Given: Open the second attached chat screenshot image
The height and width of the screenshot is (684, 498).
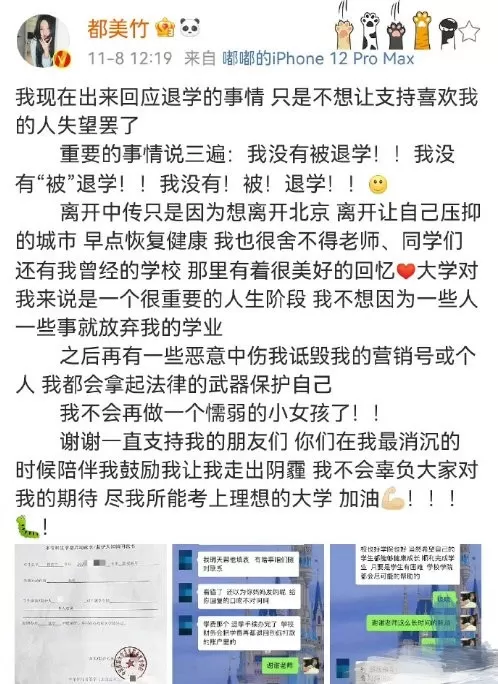Looking at the screenshot, I should pos(248,614).
